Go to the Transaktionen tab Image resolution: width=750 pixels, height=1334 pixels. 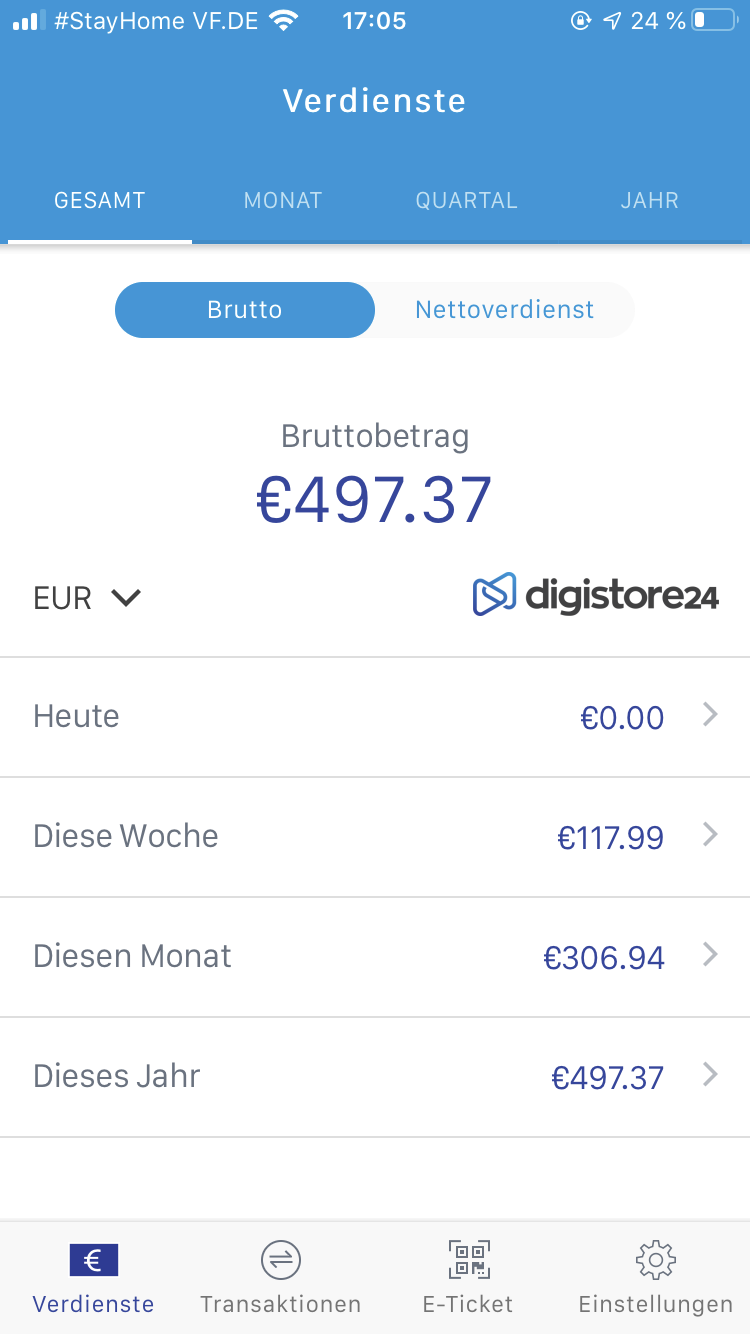[281, 1278]
